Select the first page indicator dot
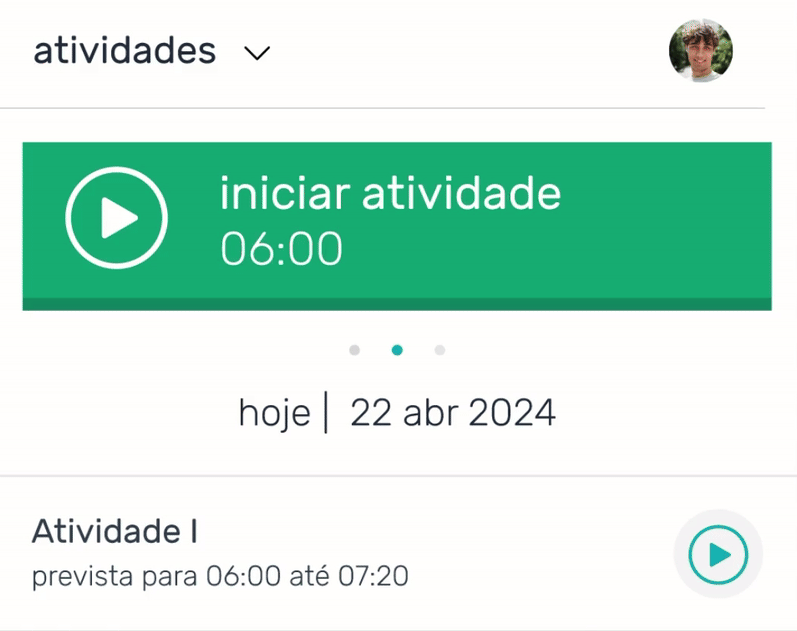 point(354,350)
